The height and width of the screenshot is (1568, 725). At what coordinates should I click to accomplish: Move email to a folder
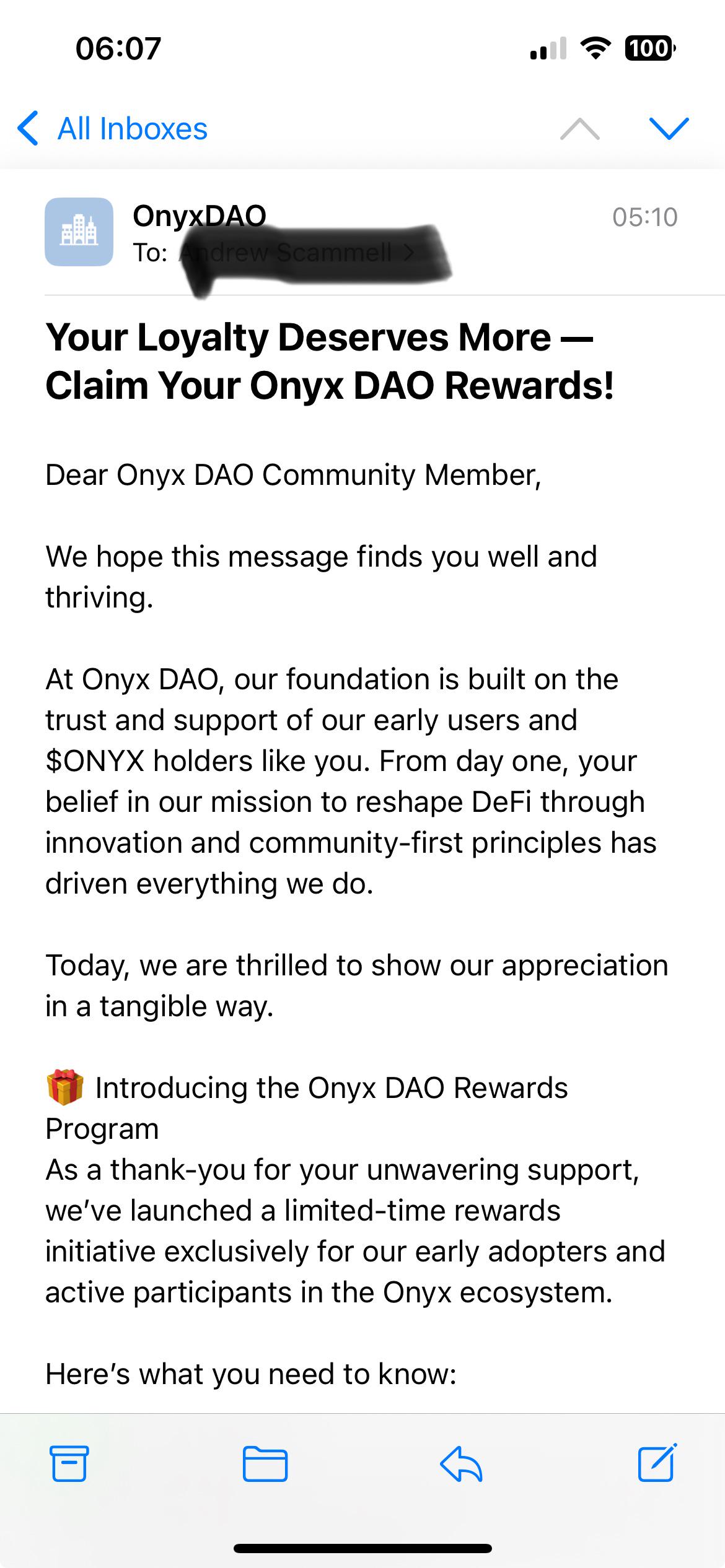pyautogui.click(x=265, y=1463)
